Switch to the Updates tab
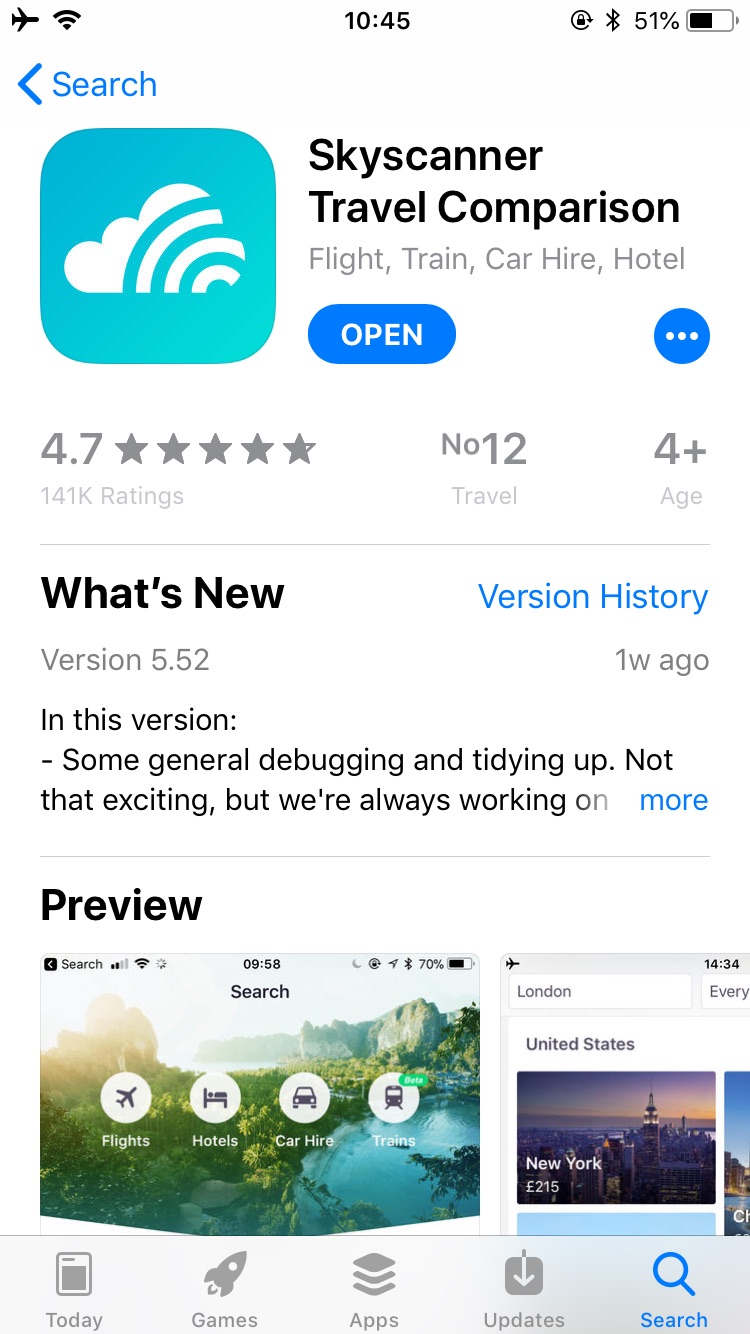The width and height of the screenshot is (750, 1334). (524, 1289)
